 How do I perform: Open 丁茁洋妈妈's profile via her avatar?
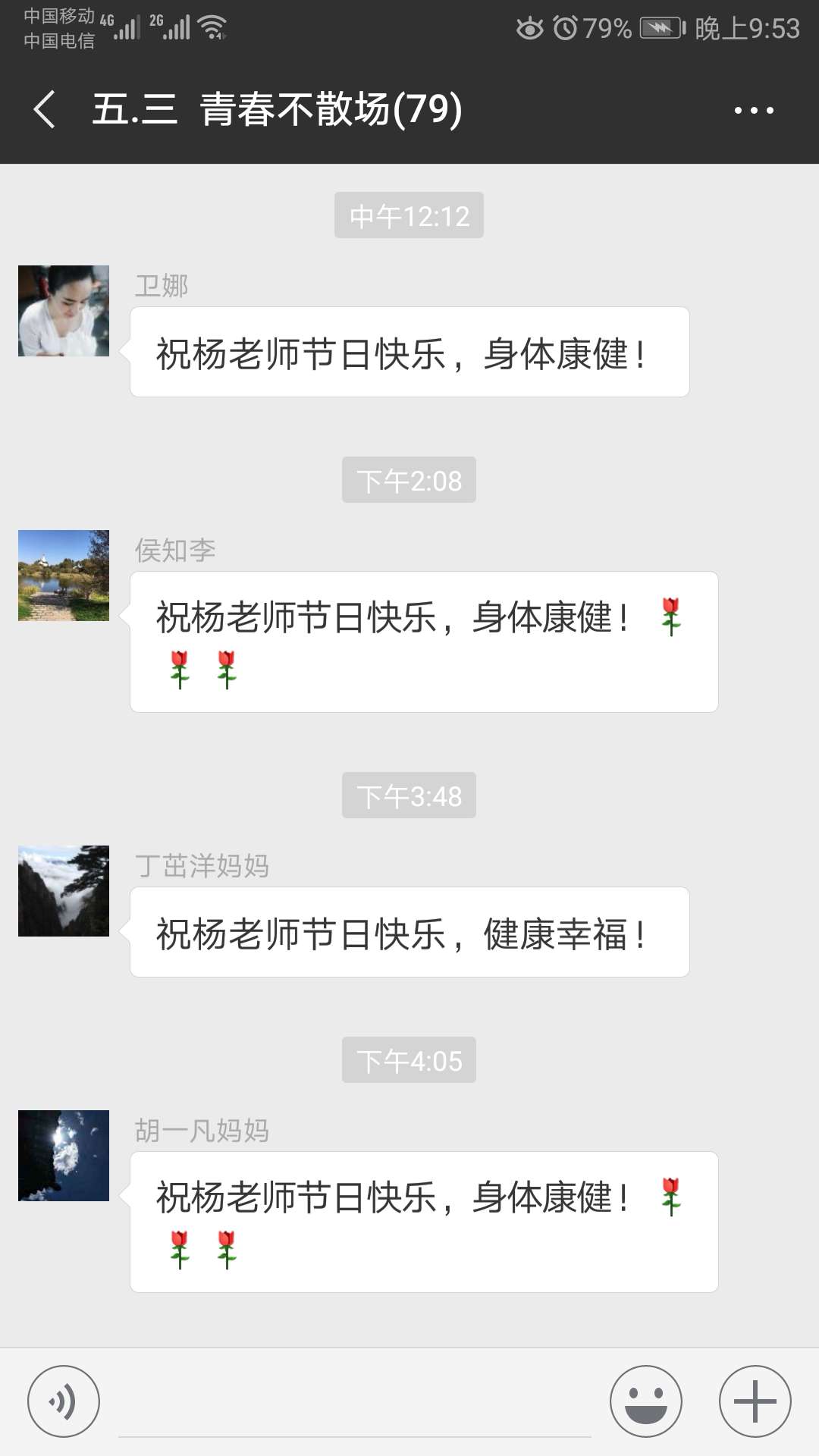[x=63, y=891]
